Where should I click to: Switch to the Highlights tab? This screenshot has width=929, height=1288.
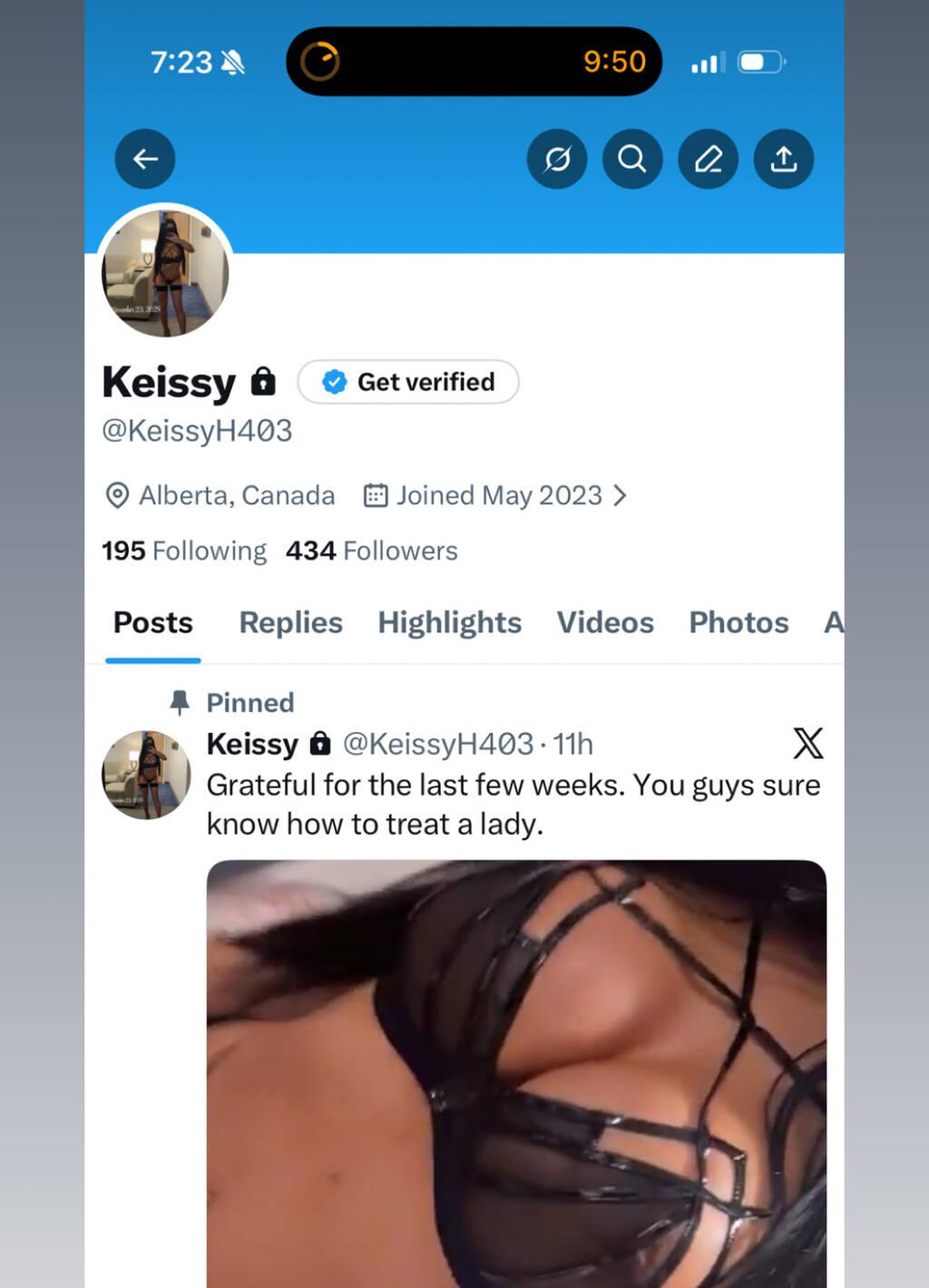click(x=449, y=623)
